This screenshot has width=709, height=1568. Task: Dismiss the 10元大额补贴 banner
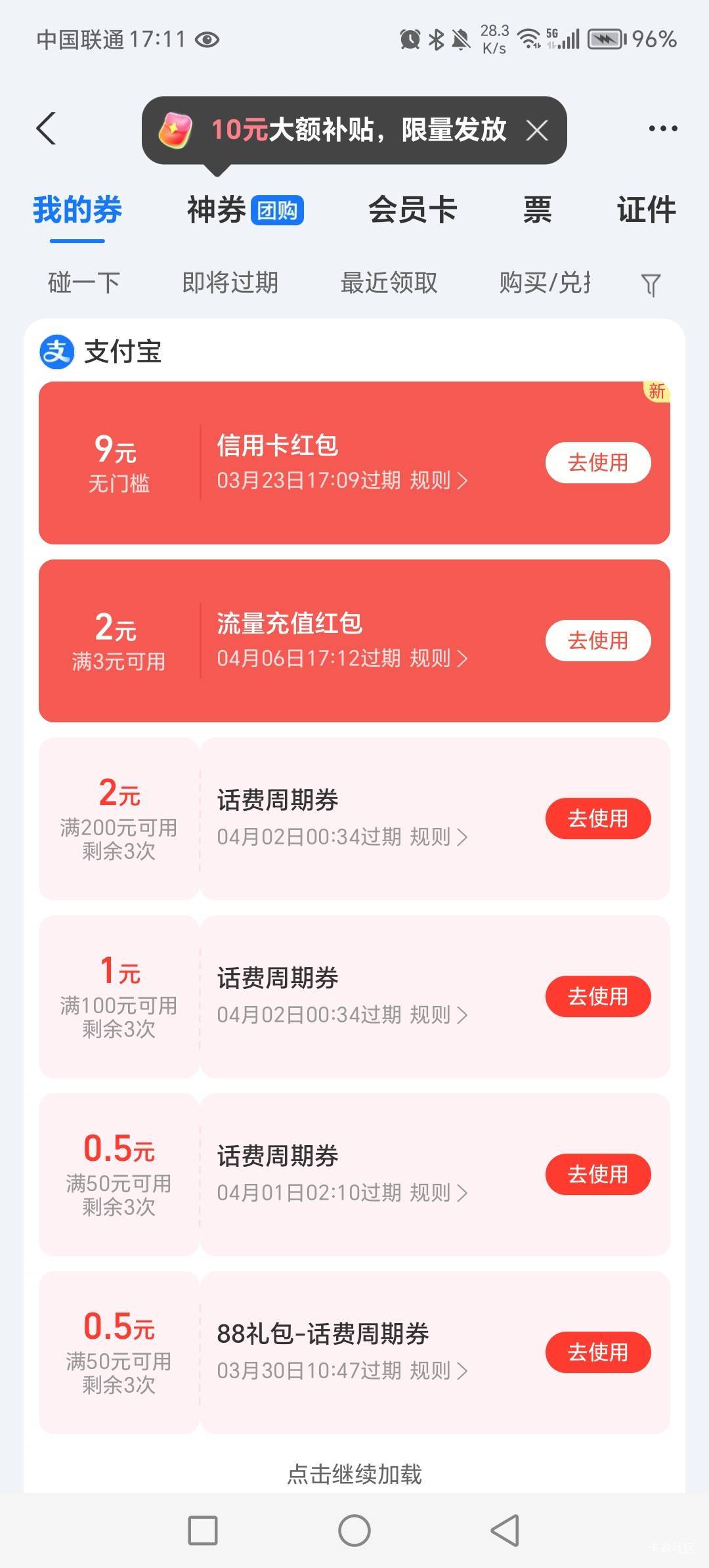click(537, 130)
